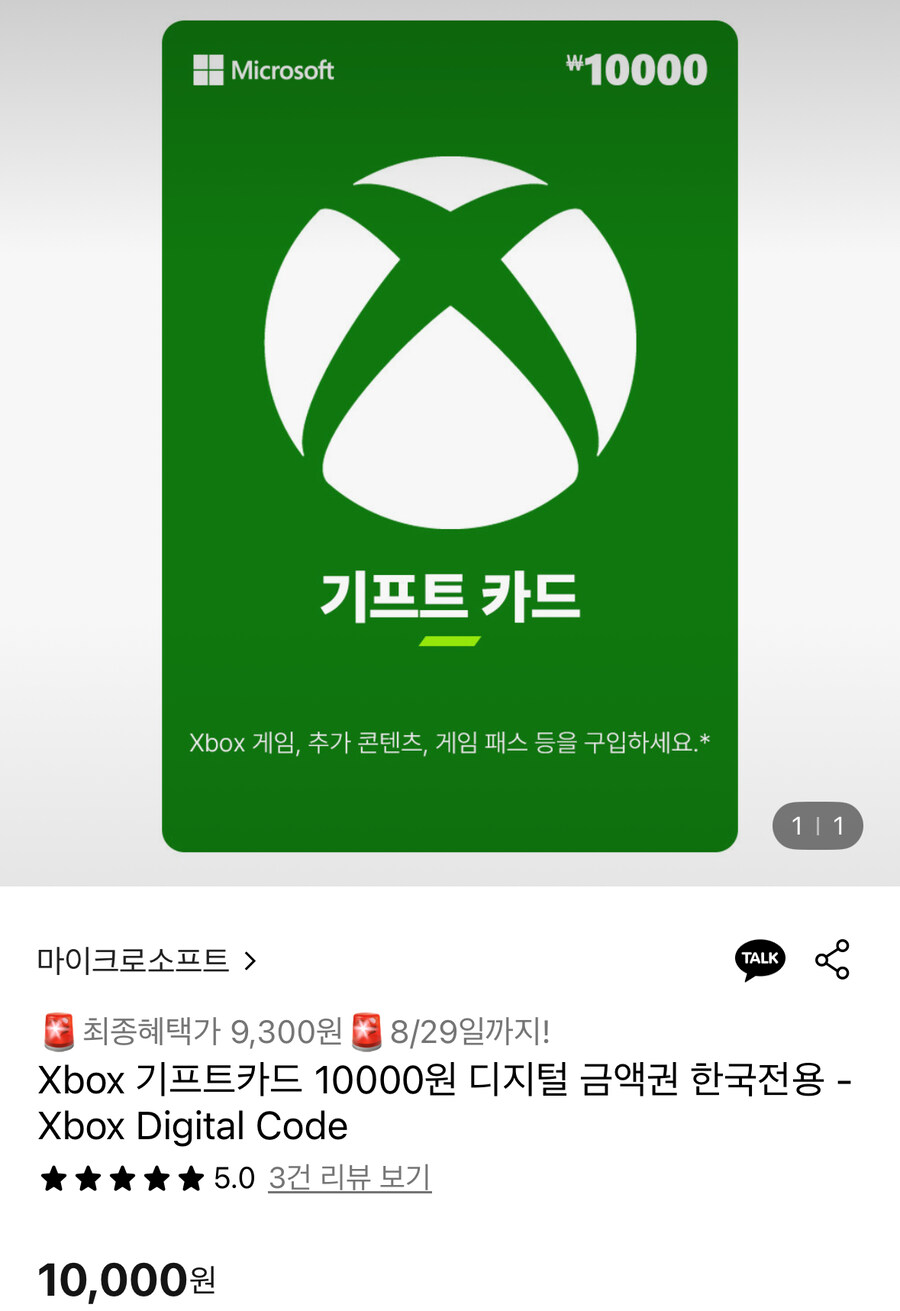Share this Xbox gift card product
The height and width of the screenshot is (1311, 900).
tap(832, 960)
